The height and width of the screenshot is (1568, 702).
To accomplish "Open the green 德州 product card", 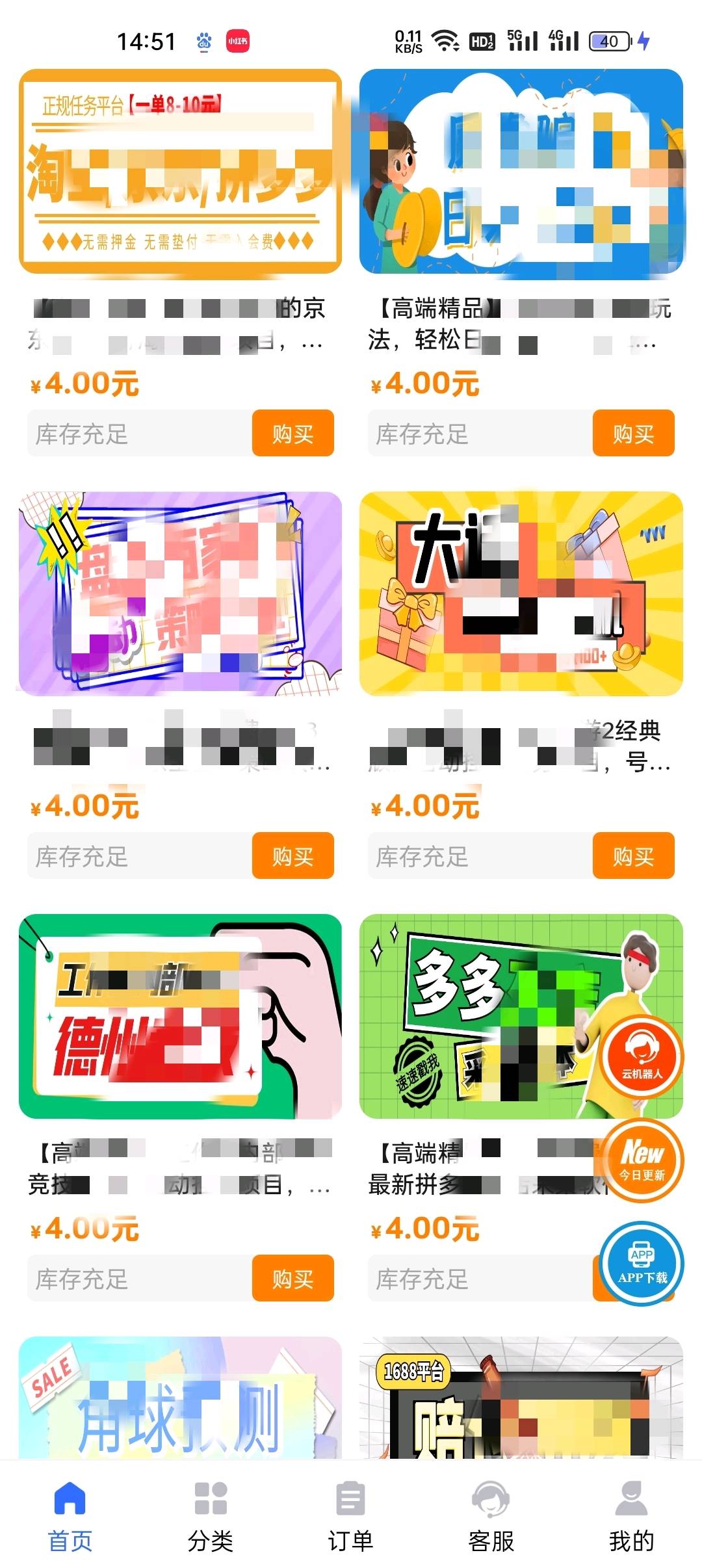I will tap(180, 1016).
